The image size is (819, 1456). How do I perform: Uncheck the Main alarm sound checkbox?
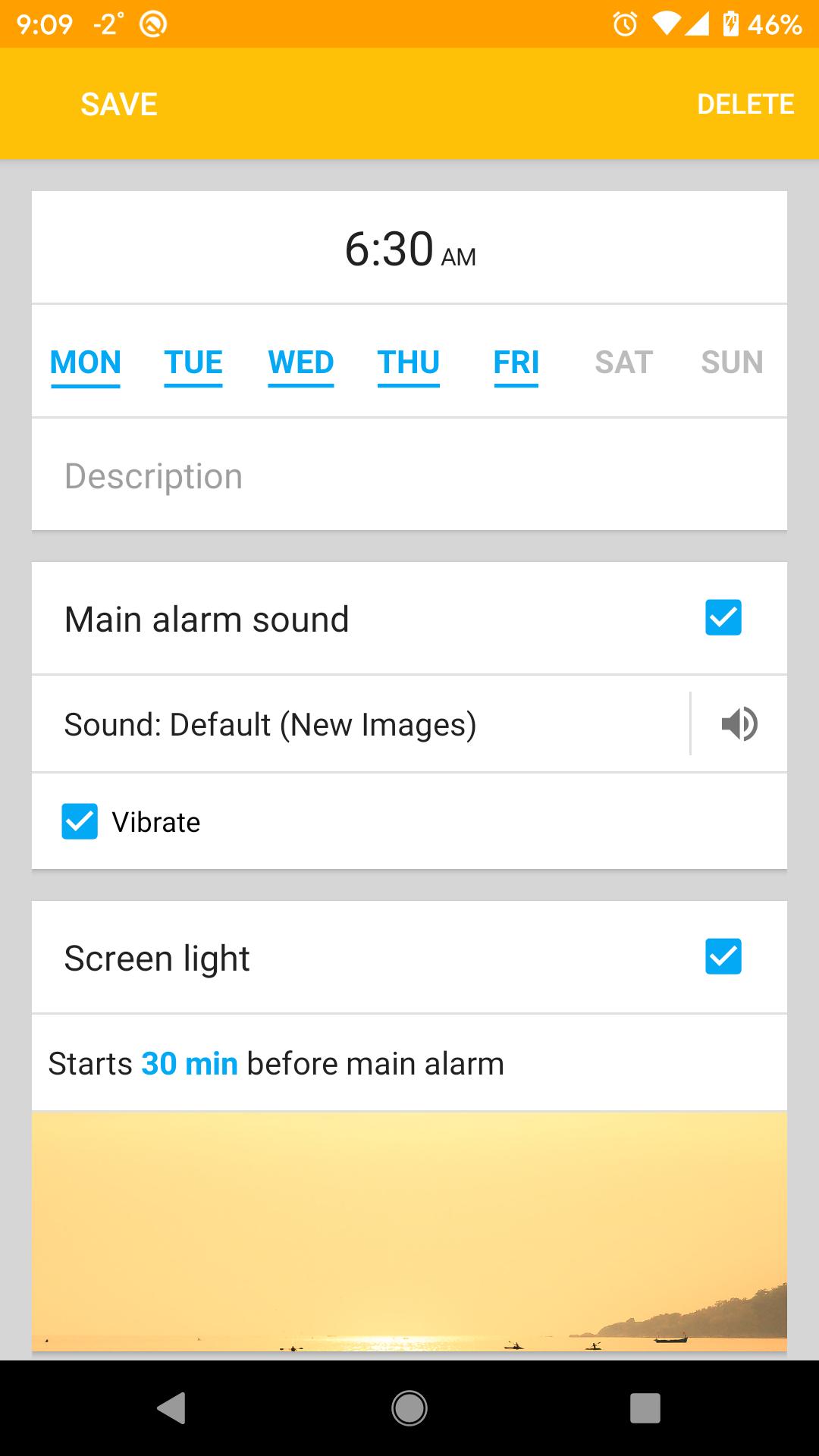pos(723,617)
